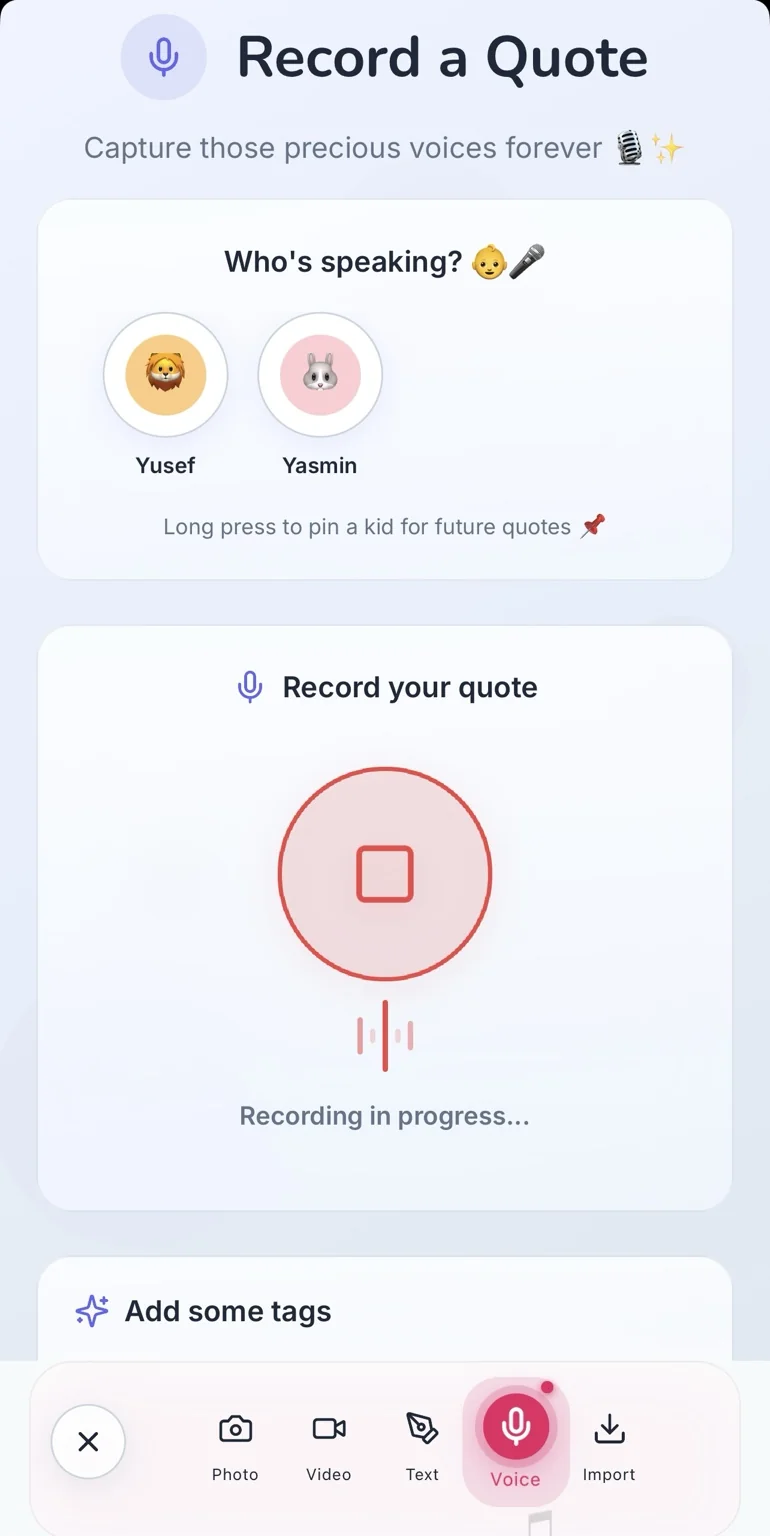Open the Text quote editor
This screenshot has width=770, height=1536.
[421, 1441]
